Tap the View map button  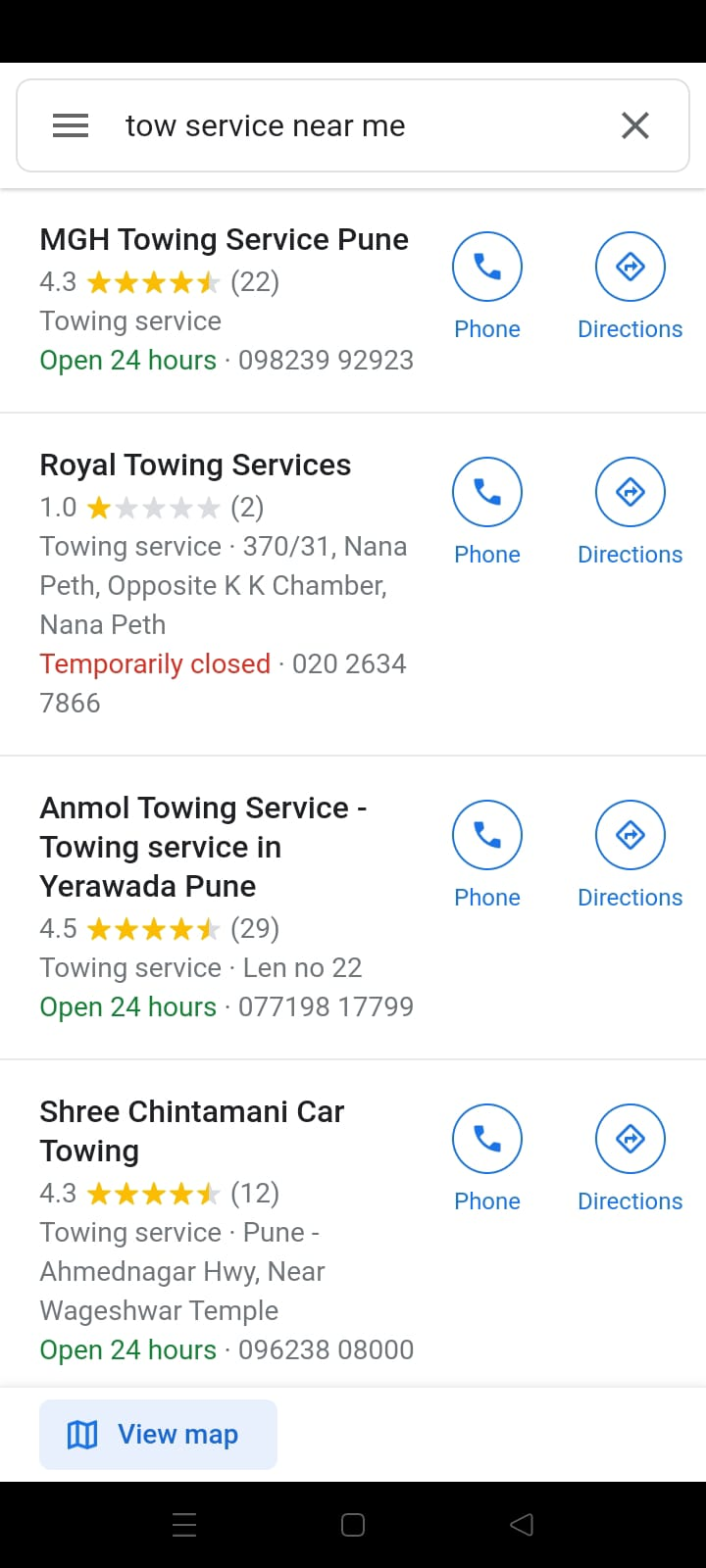tap(158, 1435)
